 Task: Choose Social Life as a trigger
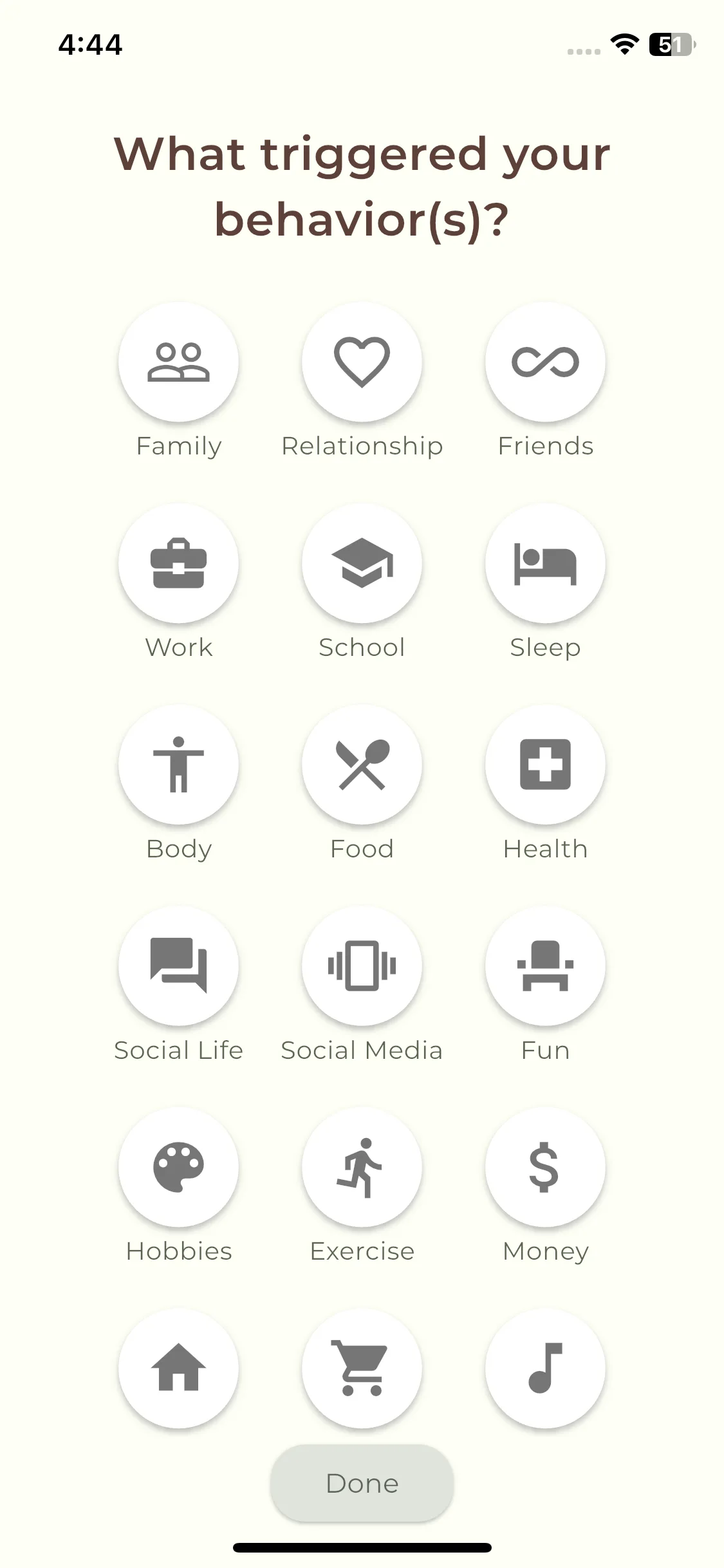[x=178, y=966]
